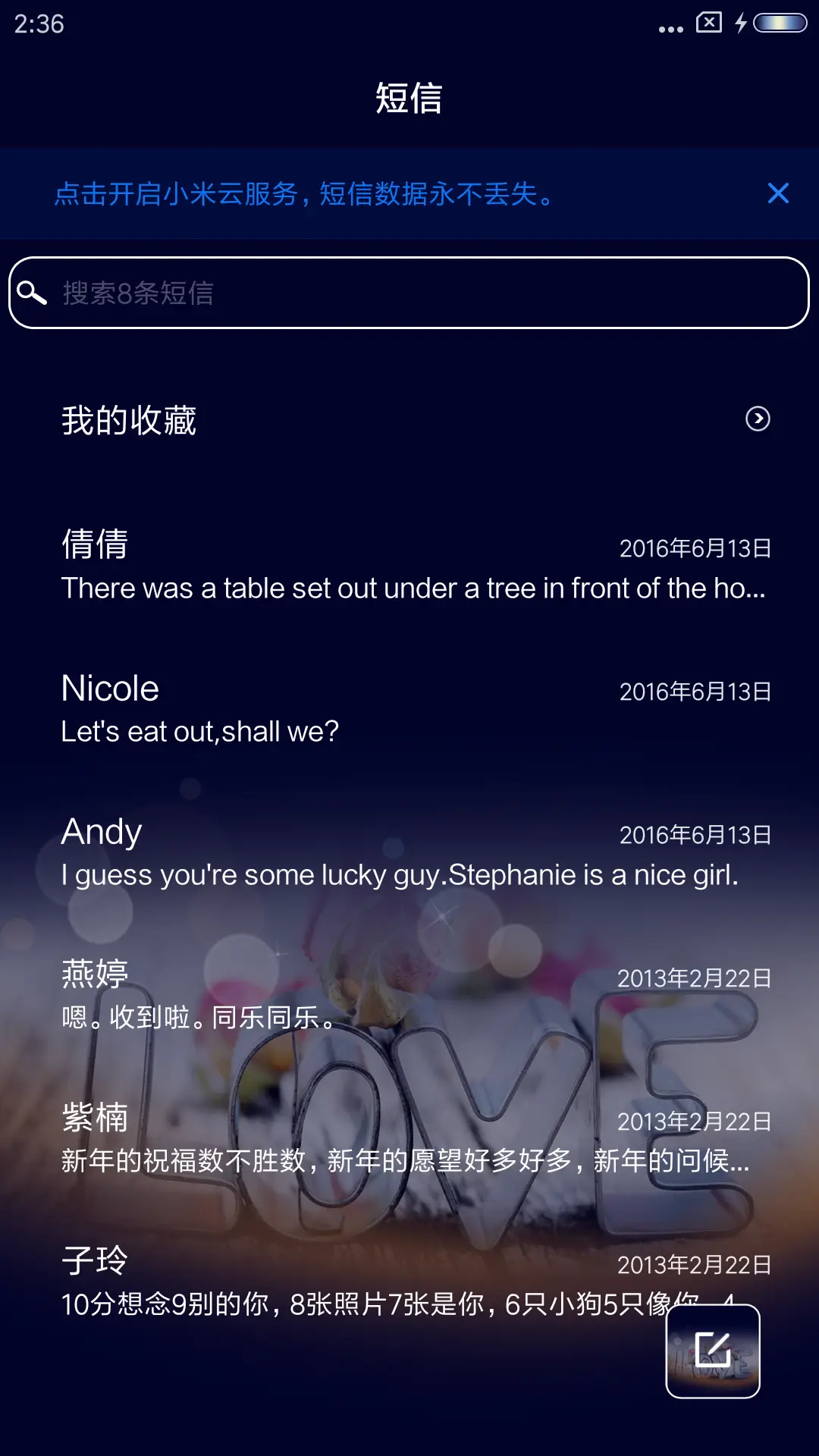Tap the 短信 title header

coord(409,99)
